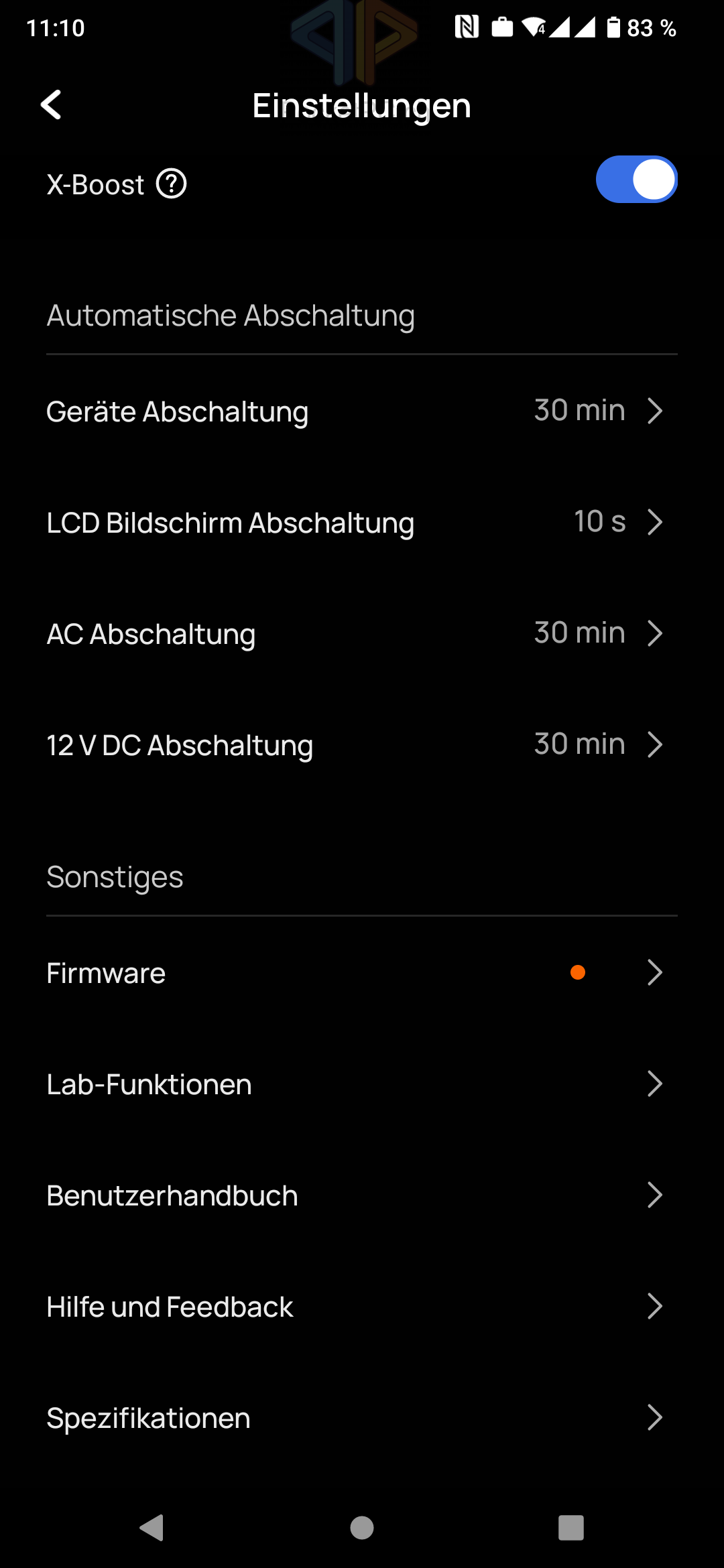The height and width of the screenshot is (1568, 724).
Task: Change LCD Bildschirm Abschaltung time
Action: (x=362, y=522)
